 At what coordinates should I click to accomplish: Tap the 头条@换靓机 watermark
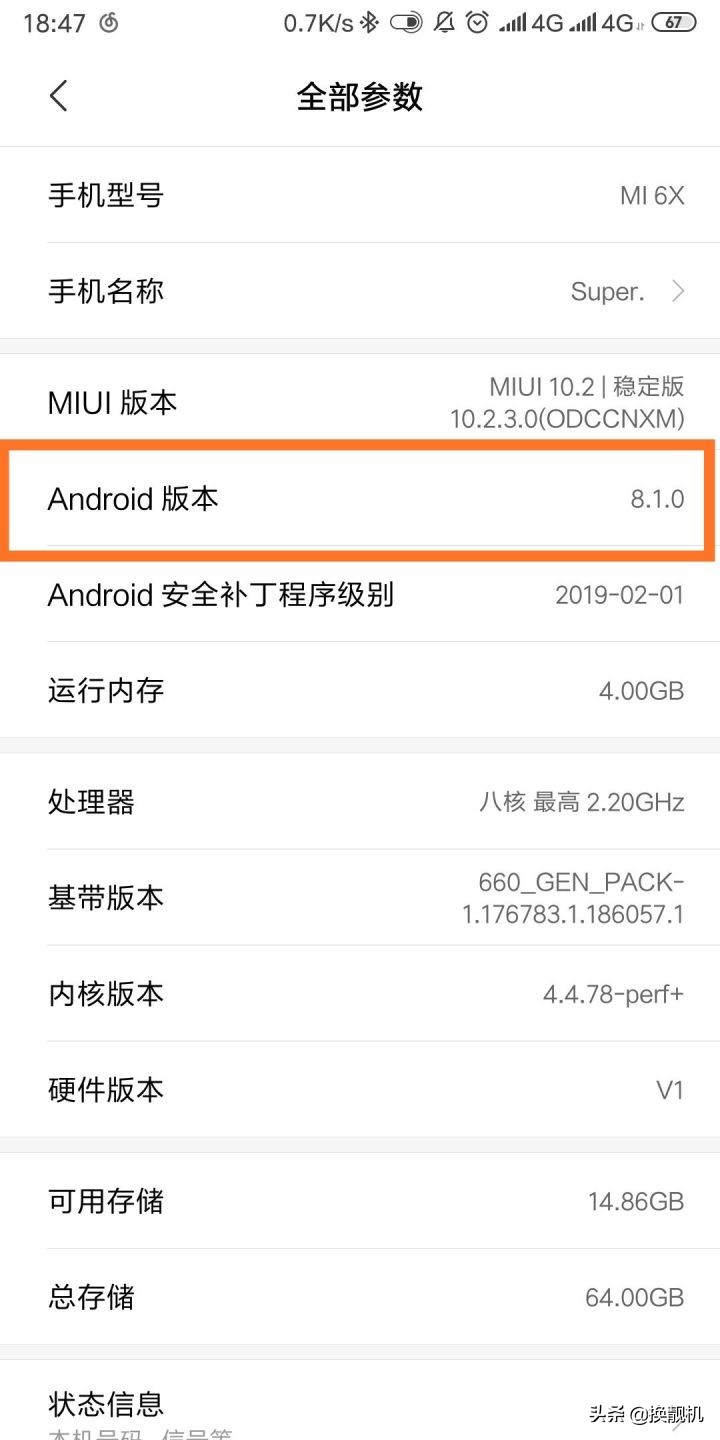pyautogui.click(x=650, y=1412)
